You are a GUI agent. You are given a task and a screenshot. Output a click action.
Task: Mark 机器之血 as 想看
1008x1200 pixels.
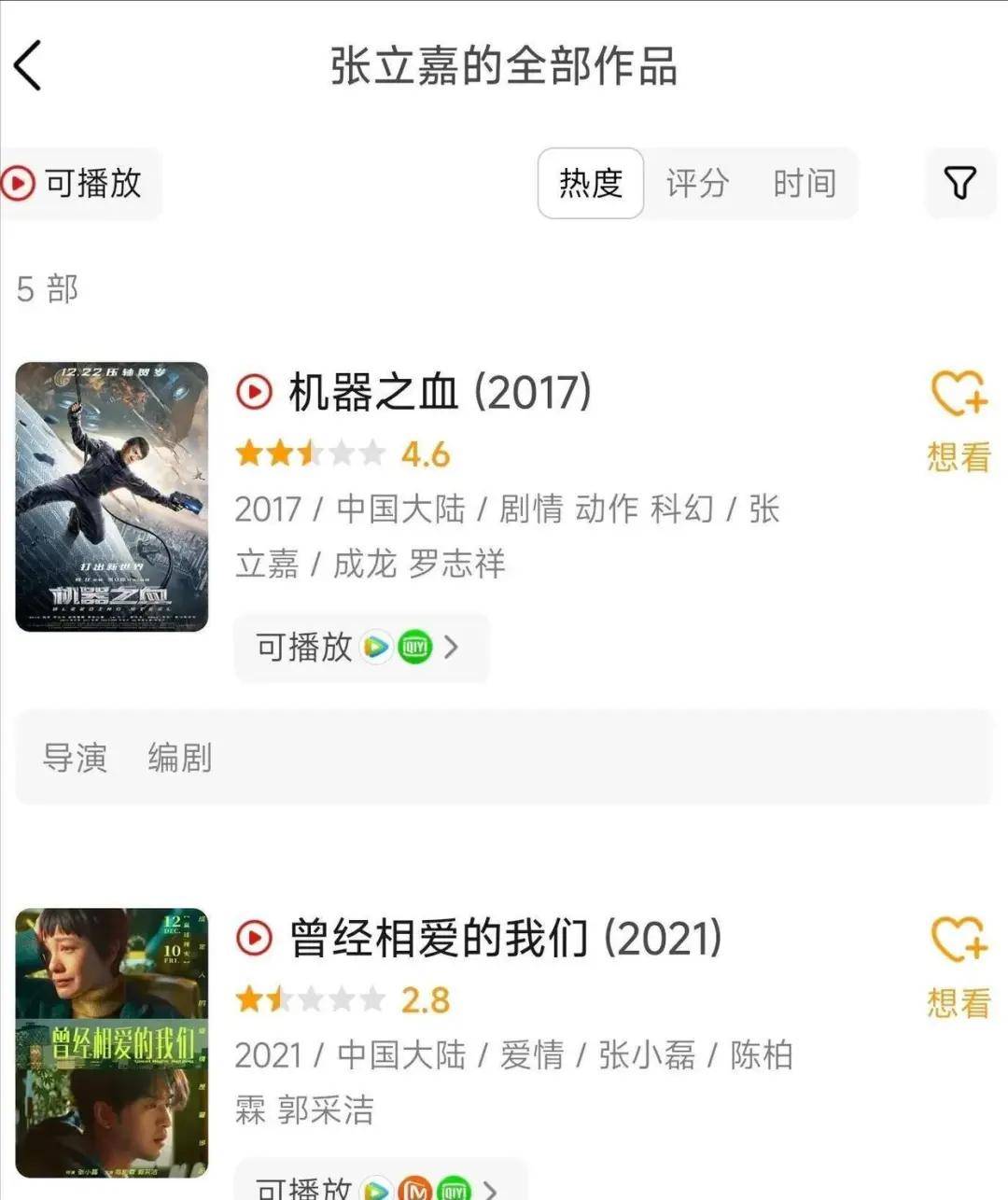959,418
